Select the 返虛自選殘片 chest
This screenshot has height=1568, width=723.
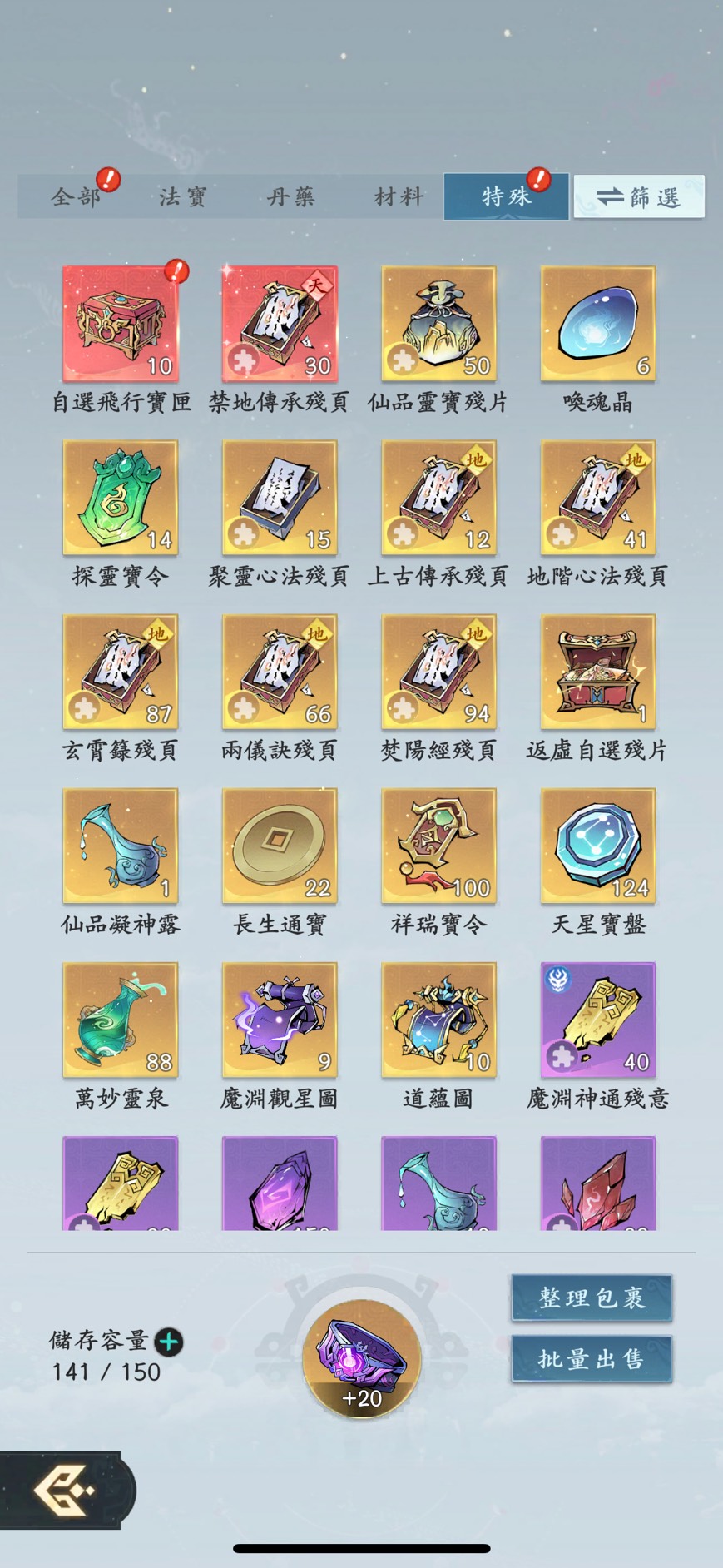597,672
